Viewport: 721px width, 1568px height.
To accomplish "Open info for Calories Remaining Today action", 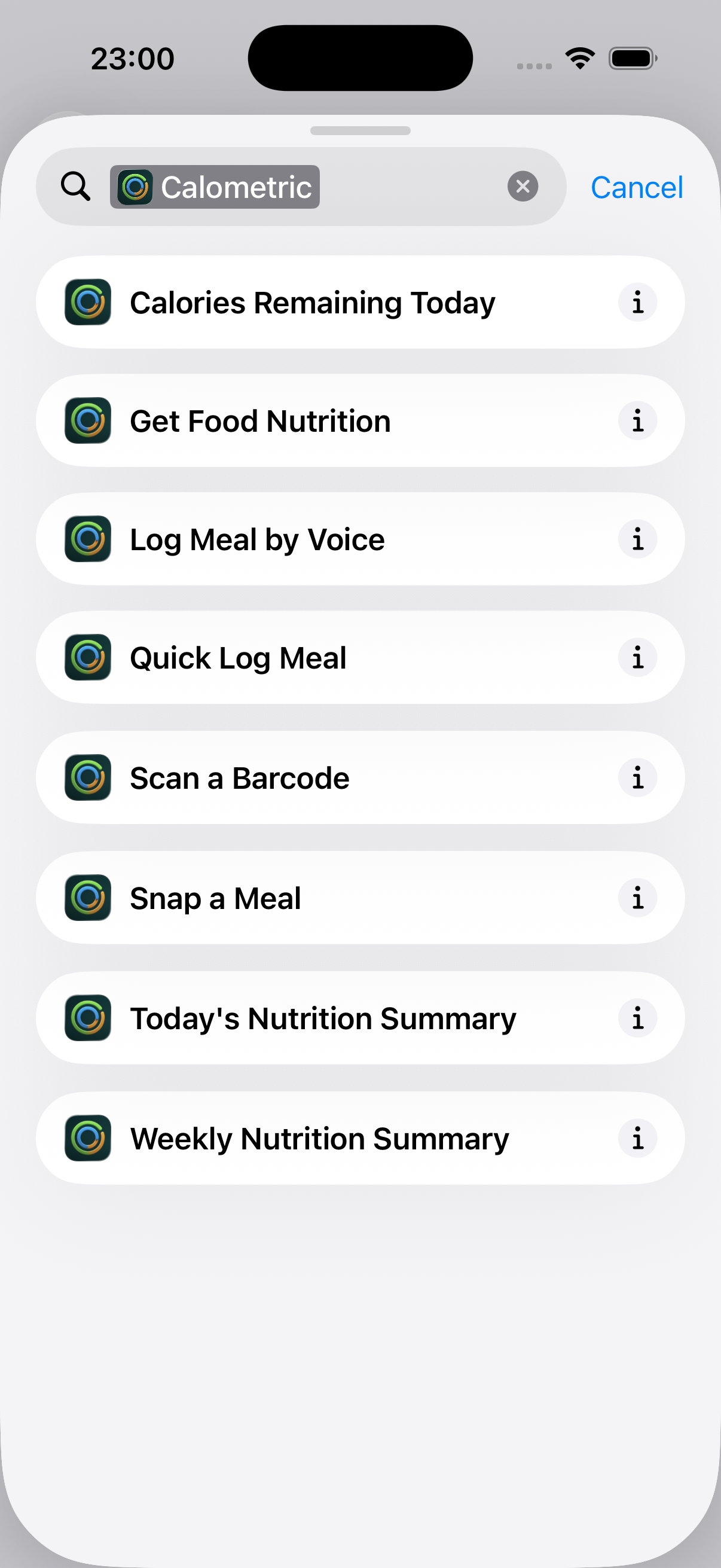I will coord(637,301).
